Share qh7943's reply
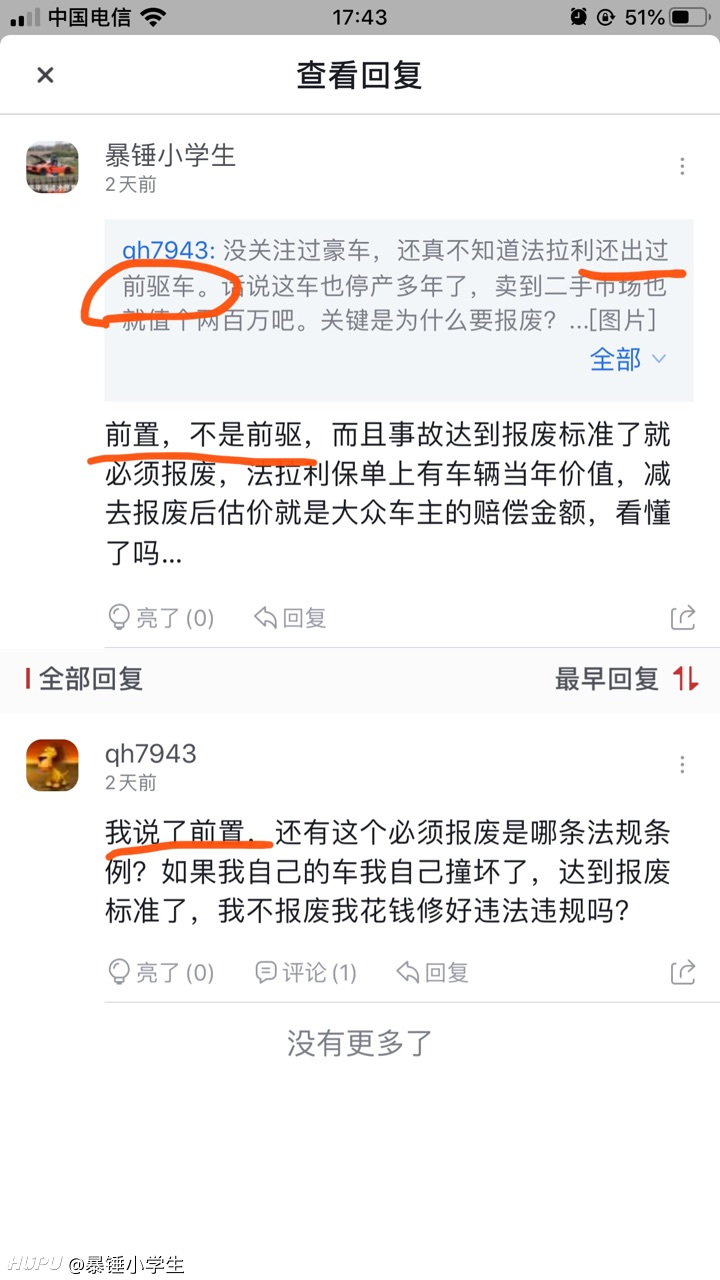This screenshot has height=1280, width=720. (x=683, y=971)
